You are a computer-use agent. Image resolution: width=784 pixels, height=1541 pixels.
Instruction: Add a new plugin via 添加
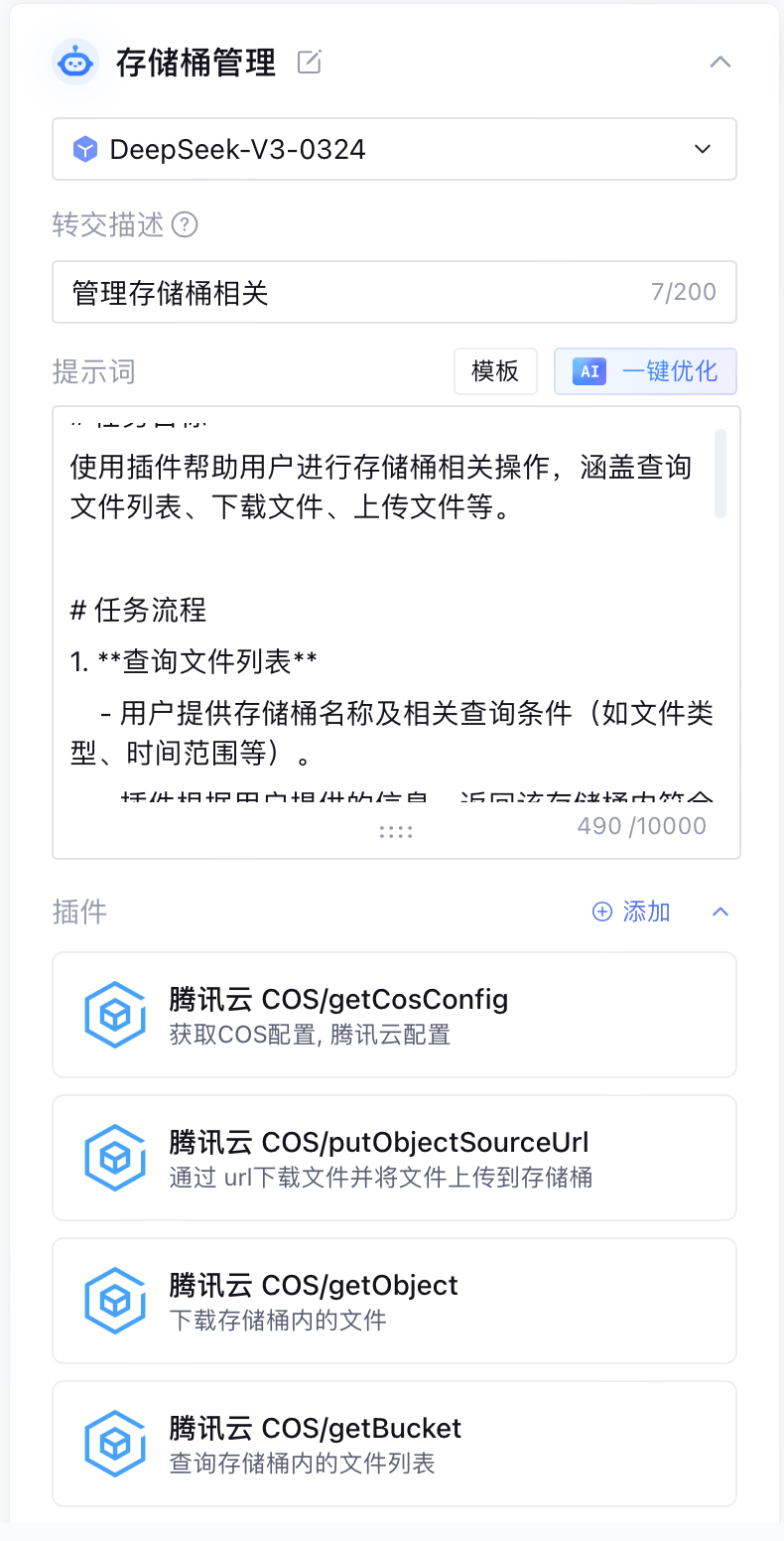coord(631,911)
